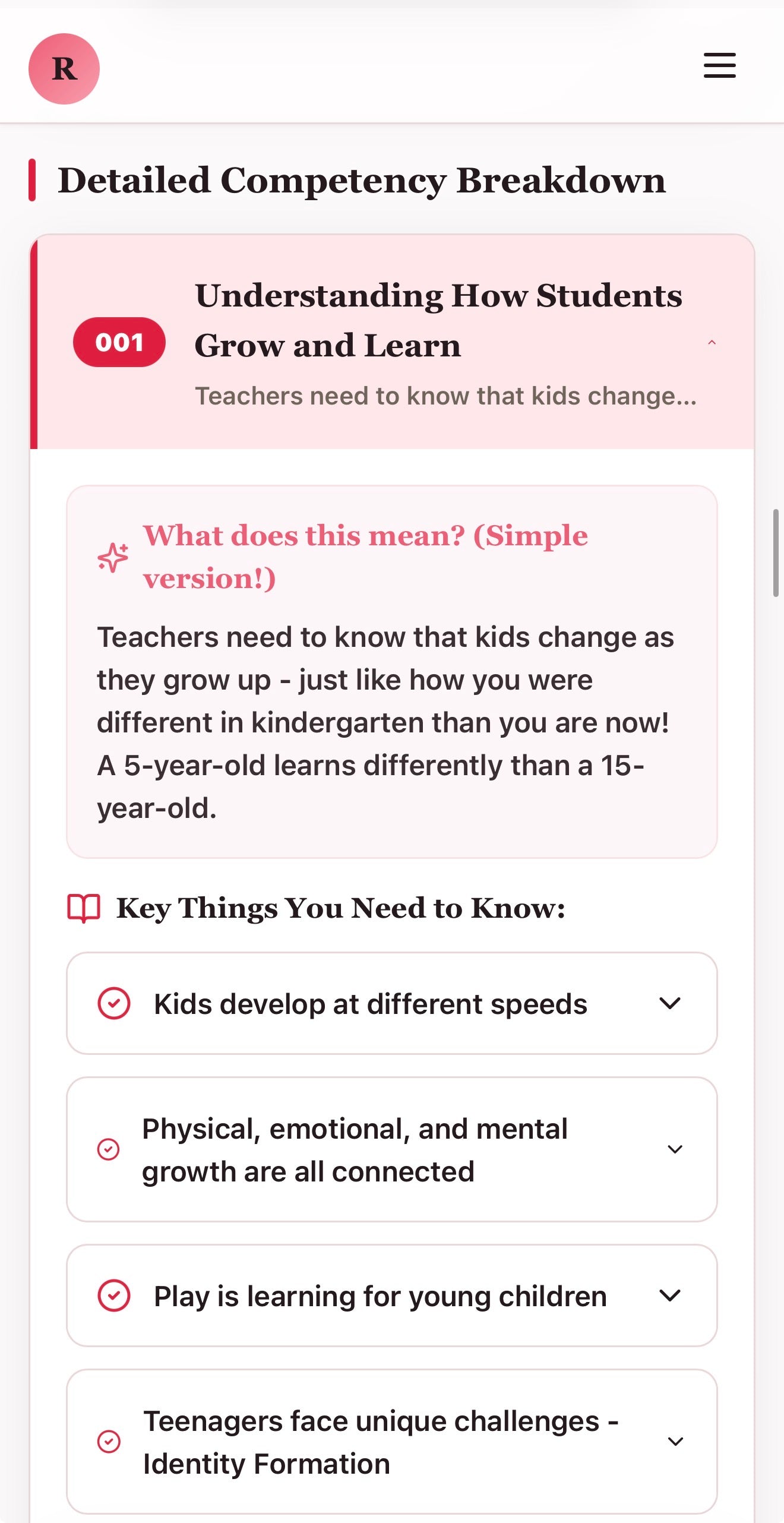Open the hamburger menu
This screenshot has width=784, height=1523.
tap(719, 65)
